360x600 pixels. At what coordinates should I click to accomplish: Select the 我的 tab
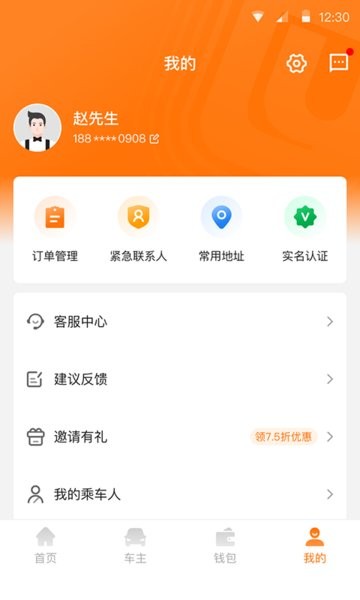[x=315, y=545]
